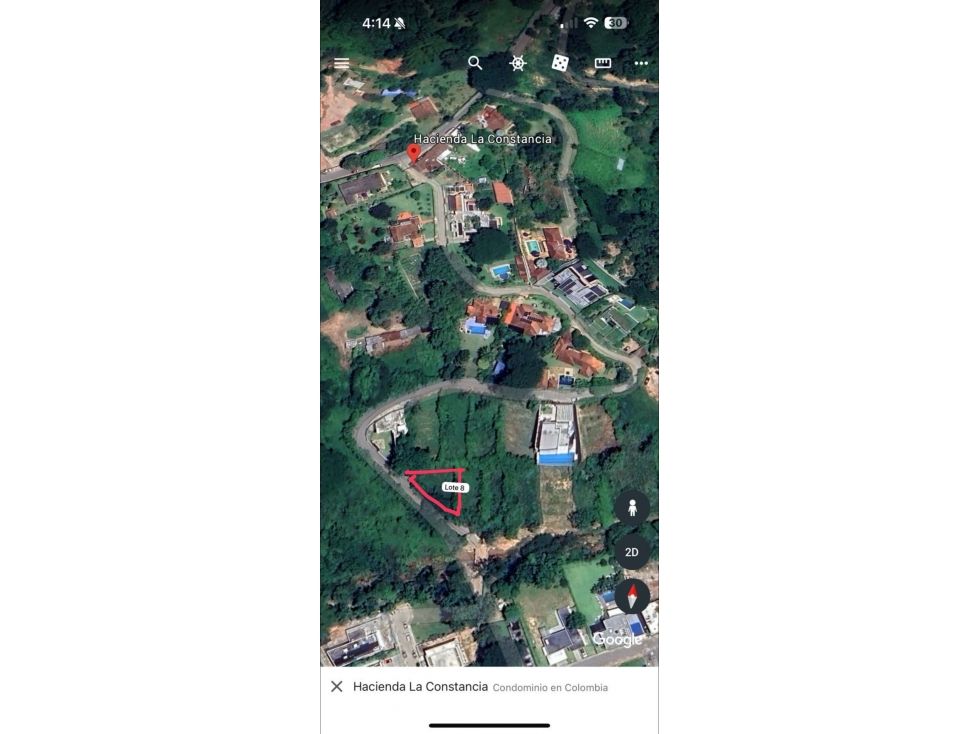Open the ruler measure tool
Image resolution: width=979 pixels, height=734 pixels.
(x=602, y=63)
